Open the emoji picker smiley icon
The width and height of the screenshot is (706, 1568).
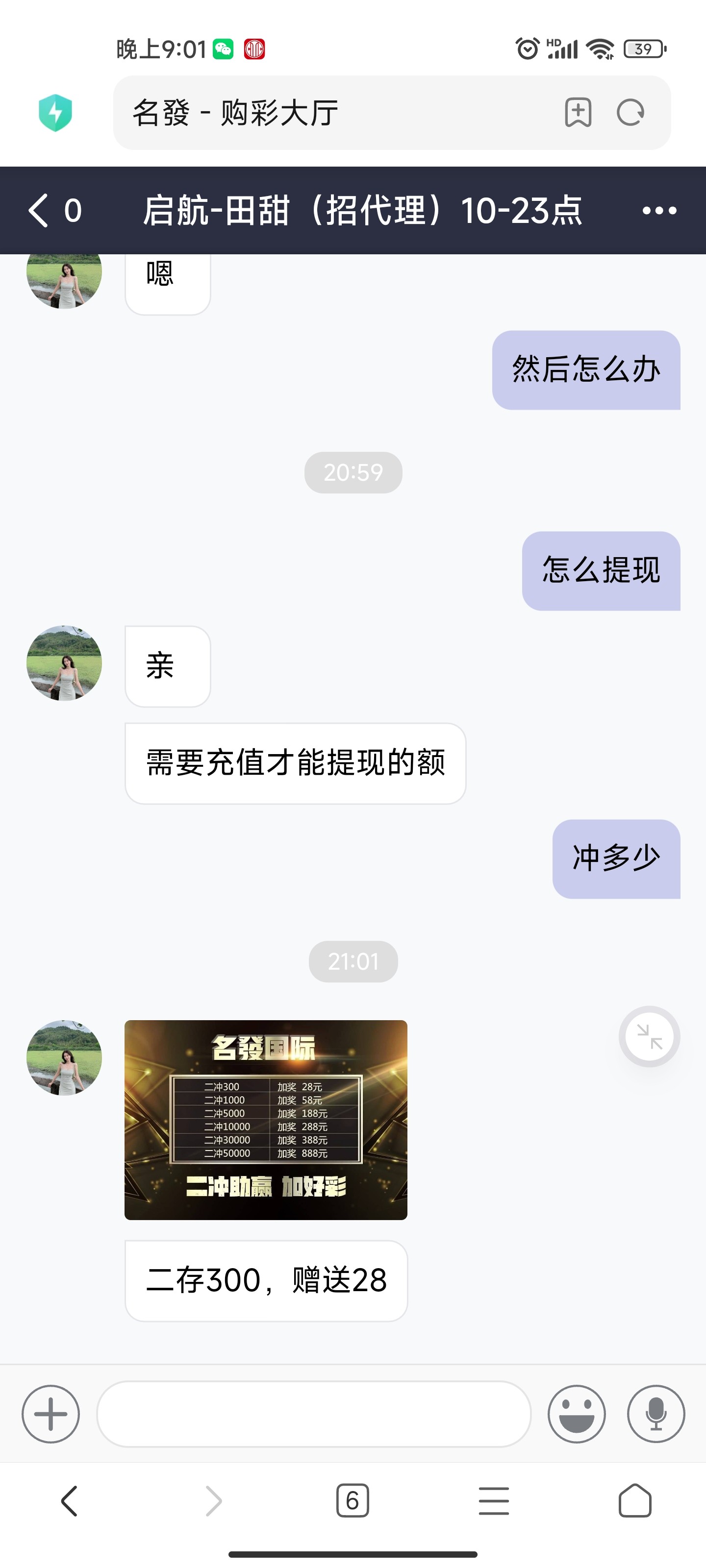click(x=576, y=1413)
